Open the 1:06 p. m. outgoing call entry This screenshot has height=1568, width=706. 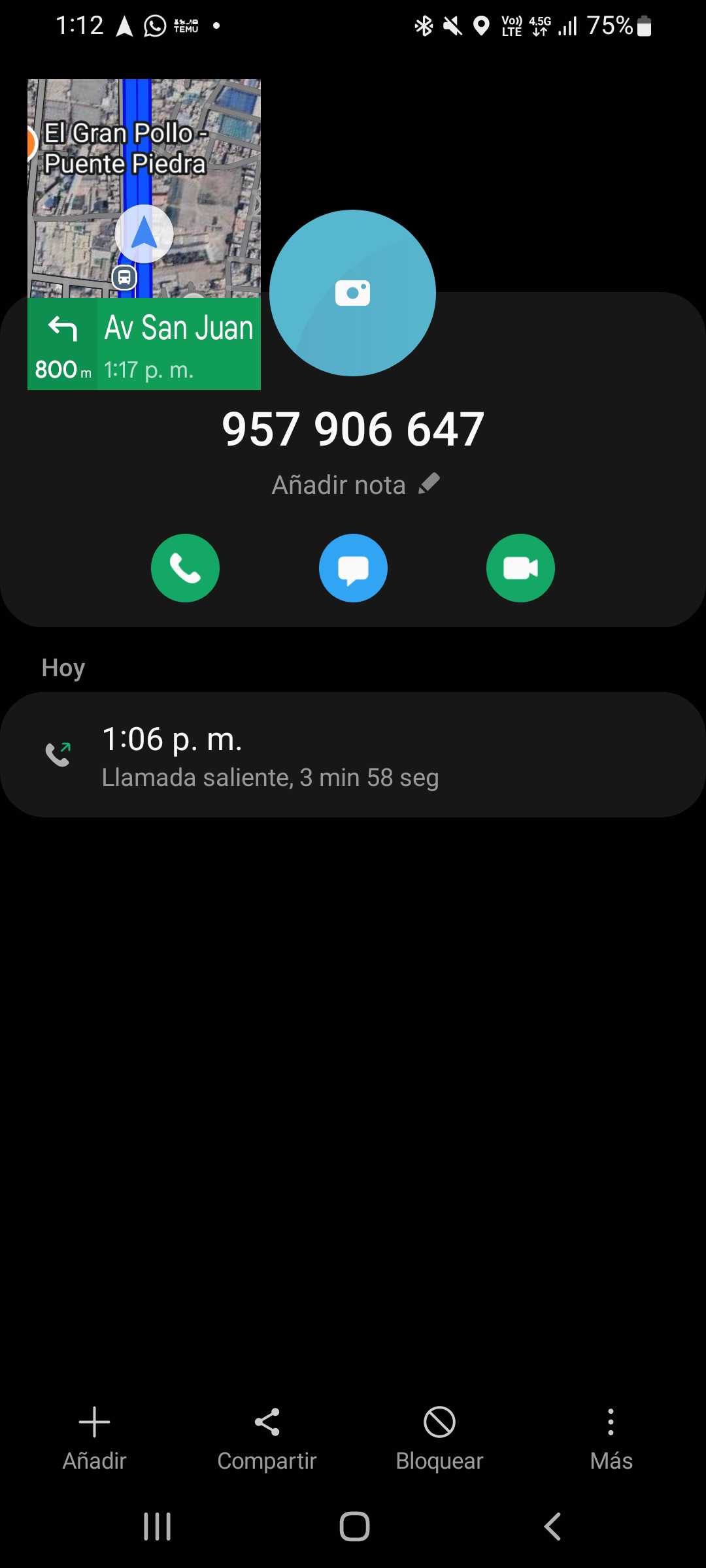pyautogui.click(x=353, y=755)
